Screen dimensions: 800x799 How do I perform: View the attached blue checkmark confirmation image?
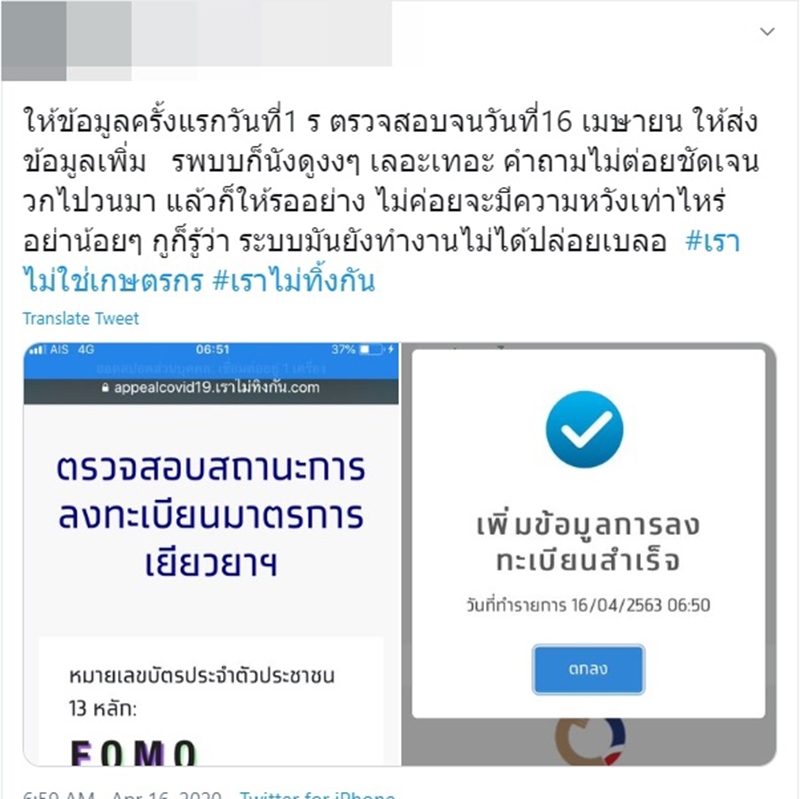click(x=589, y=554)
